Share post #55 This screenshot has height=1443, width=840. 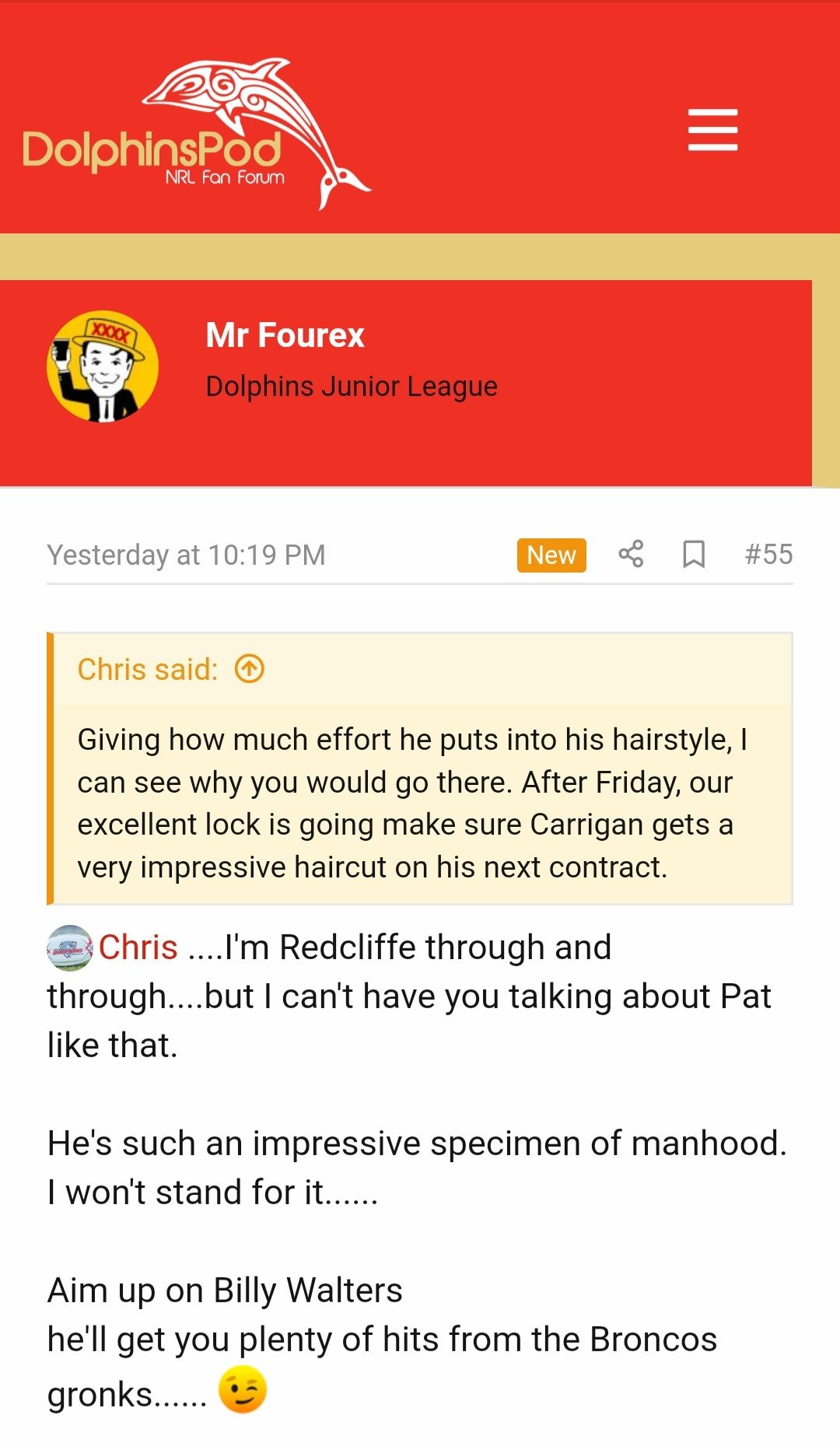tap(631, 554)
